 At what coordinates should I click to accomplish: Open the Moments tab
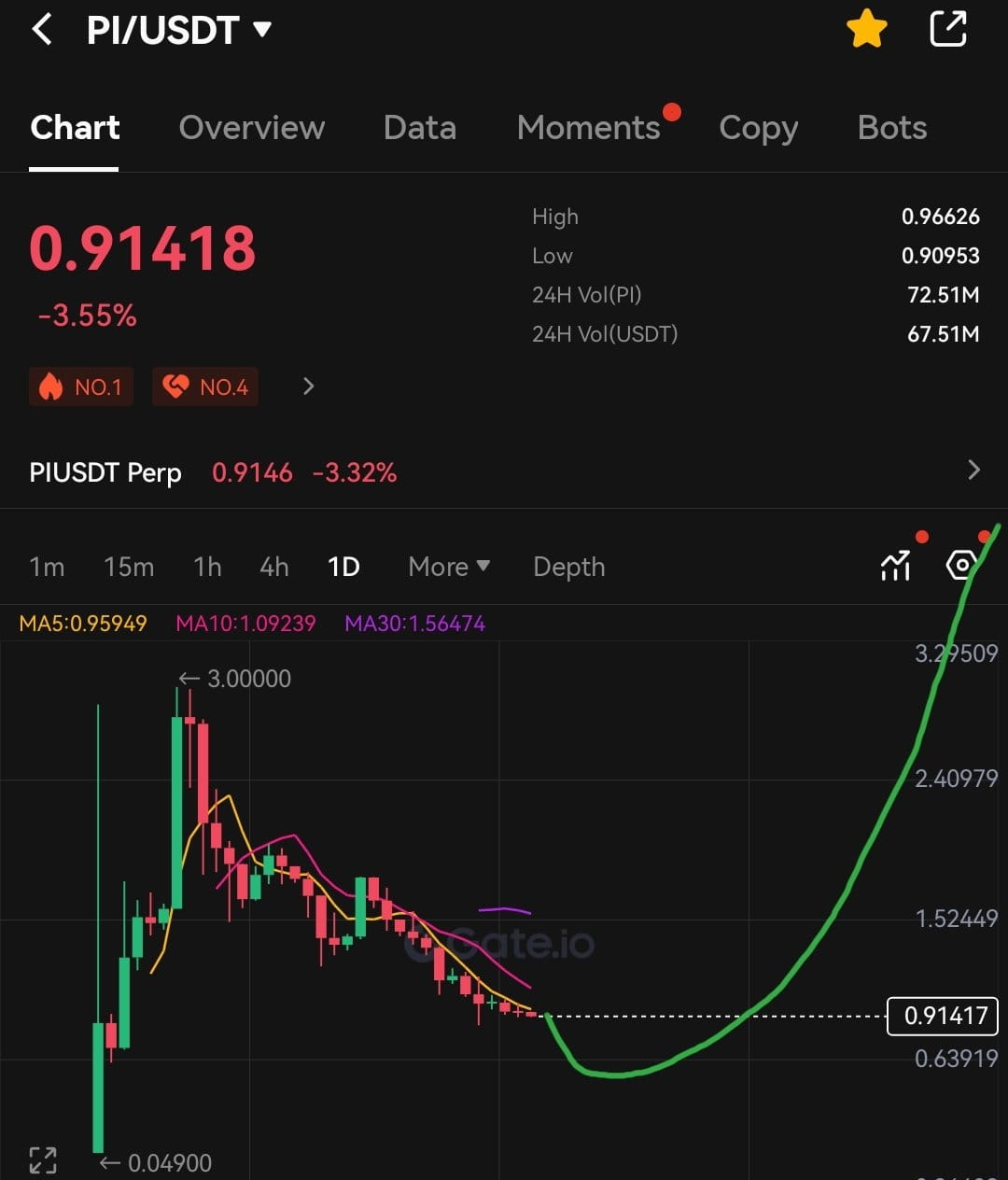pos(588,128)
